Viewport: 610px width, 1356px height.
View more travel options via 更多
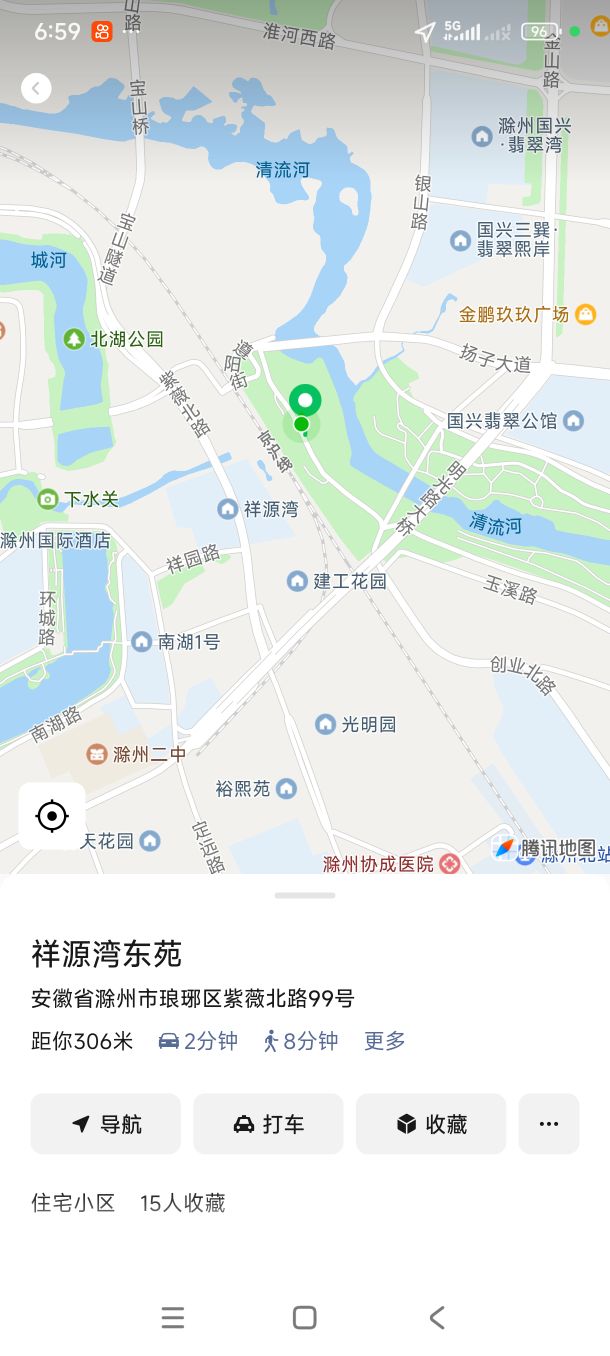tap(384, 1041)
